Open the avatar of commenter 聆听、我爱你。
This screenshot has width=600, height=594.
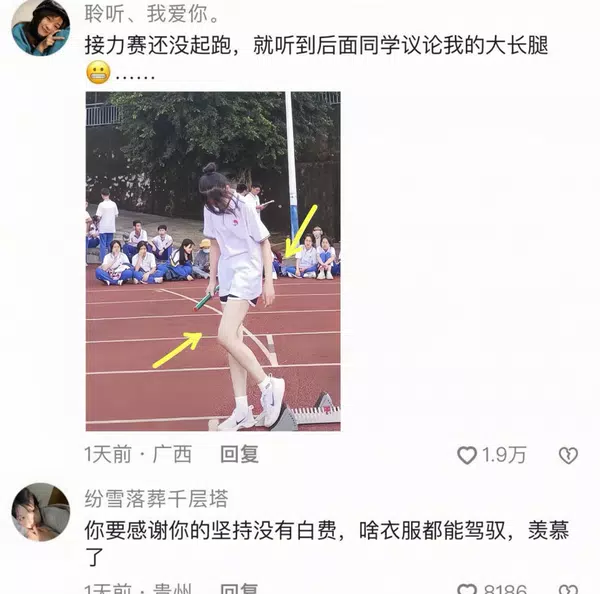(40, 27)
